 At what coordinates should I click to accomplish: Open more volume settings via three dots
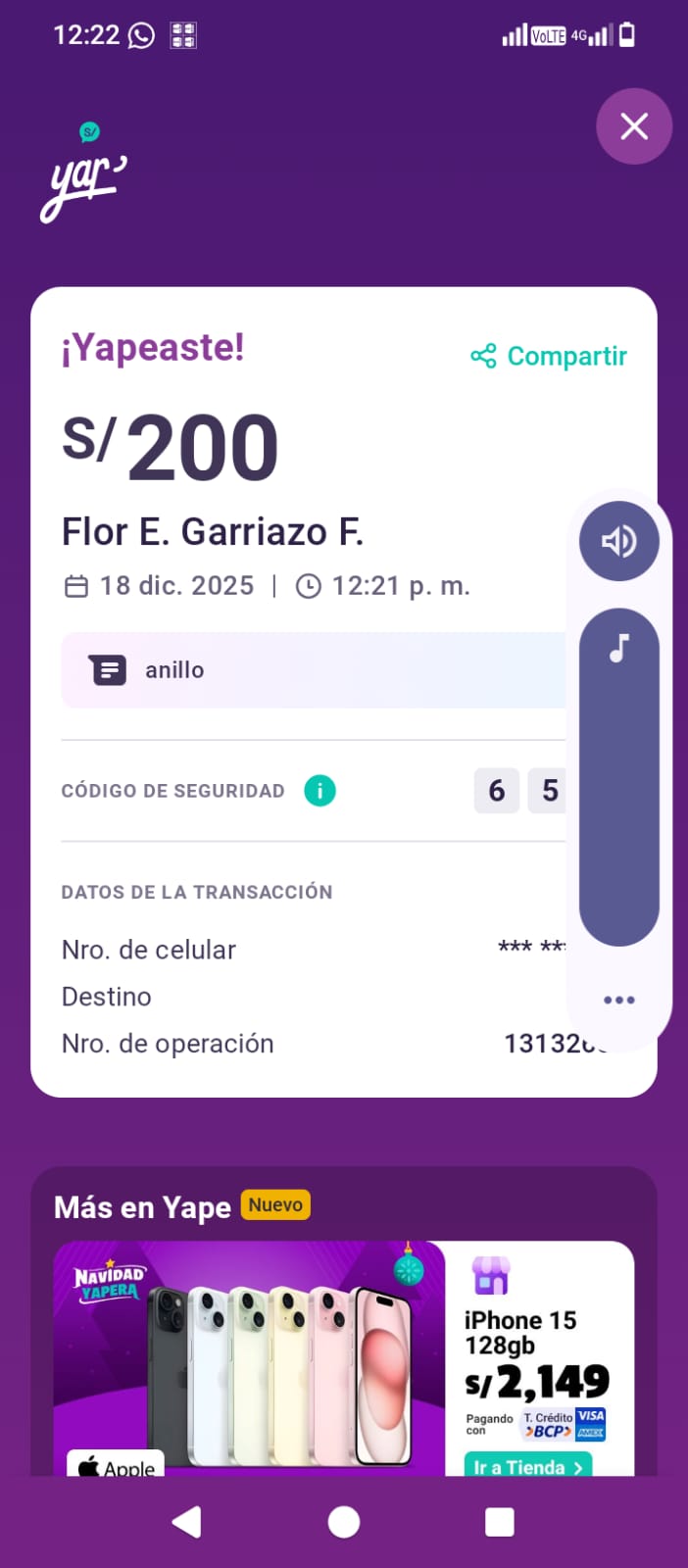pyautogui.click(x=618, y=1000)
